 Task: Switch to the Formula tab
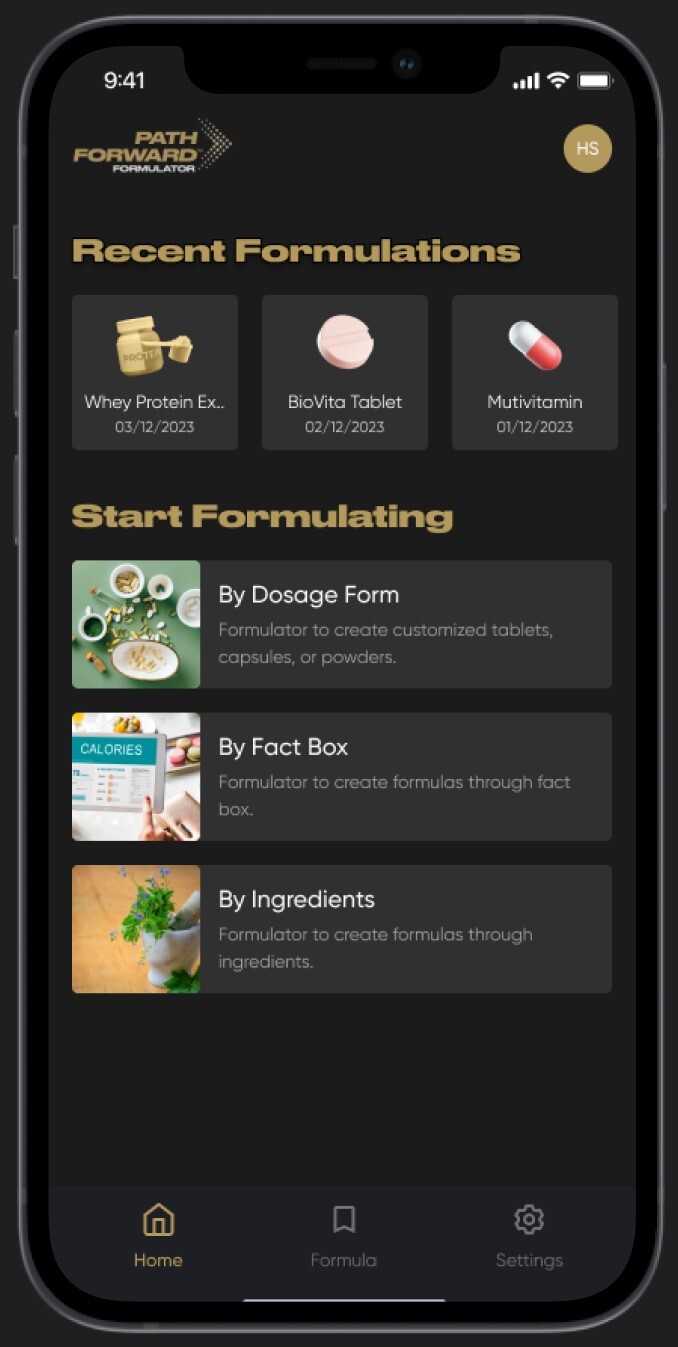(343, 1236)
